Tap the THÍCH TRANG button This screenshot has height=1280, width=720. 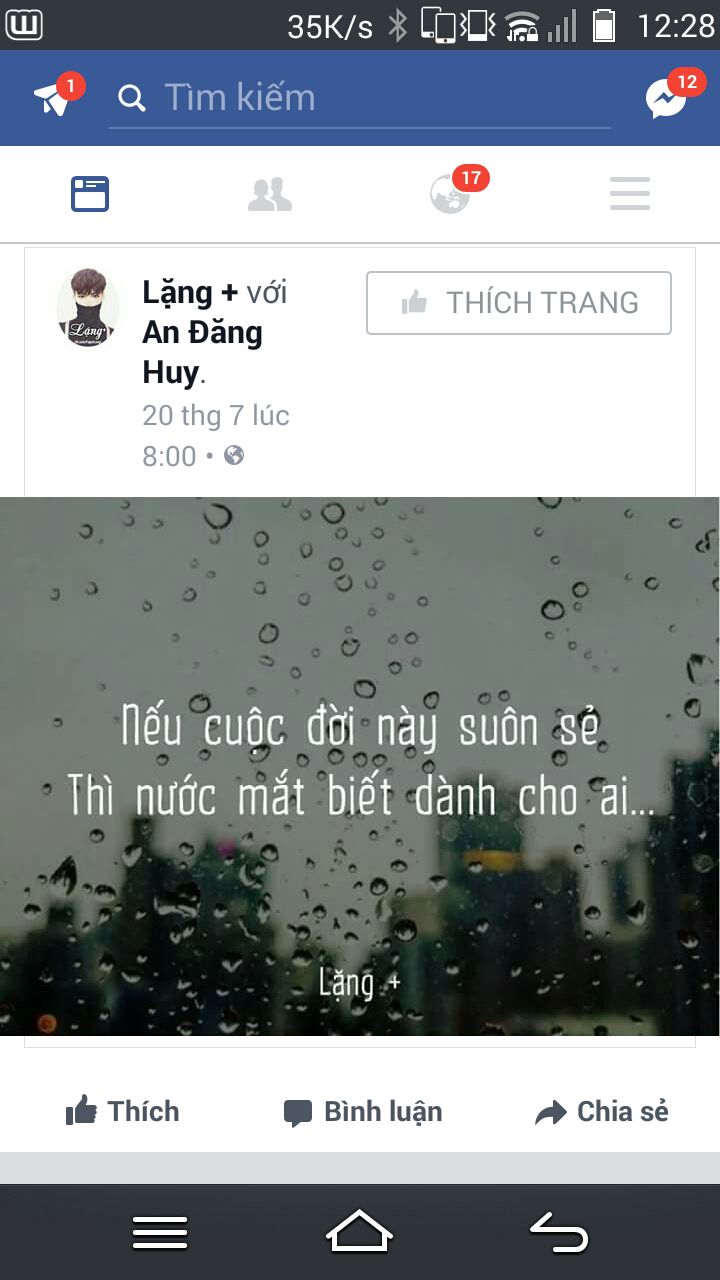[x=518, y=303]
